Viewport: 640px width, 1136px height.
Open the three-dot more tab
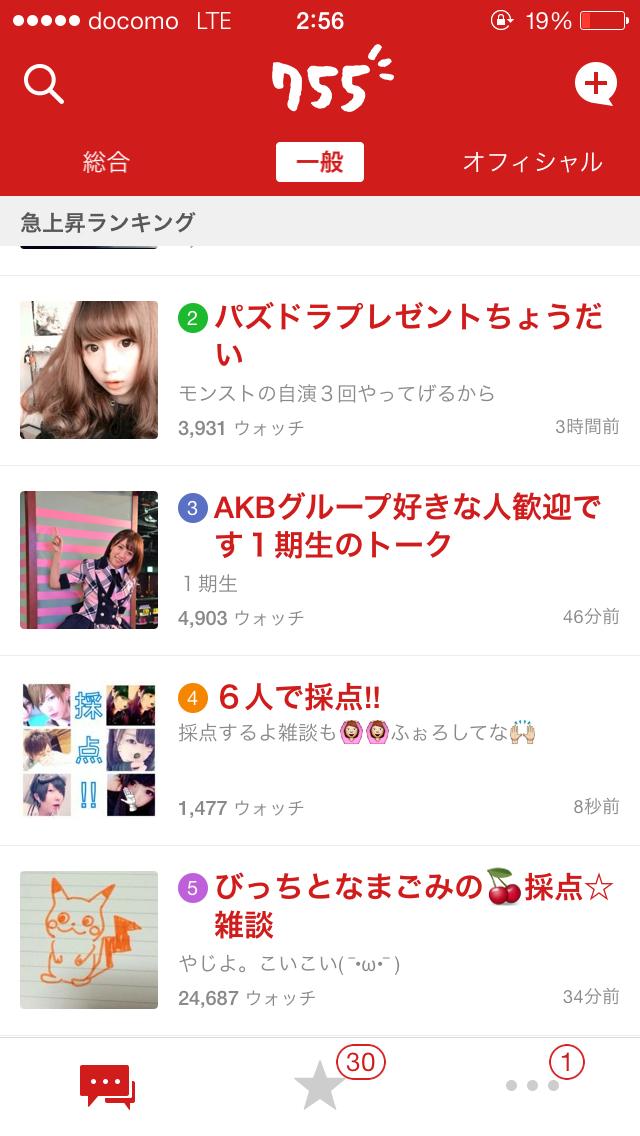pyautogui.click(x=532, y=1086)
